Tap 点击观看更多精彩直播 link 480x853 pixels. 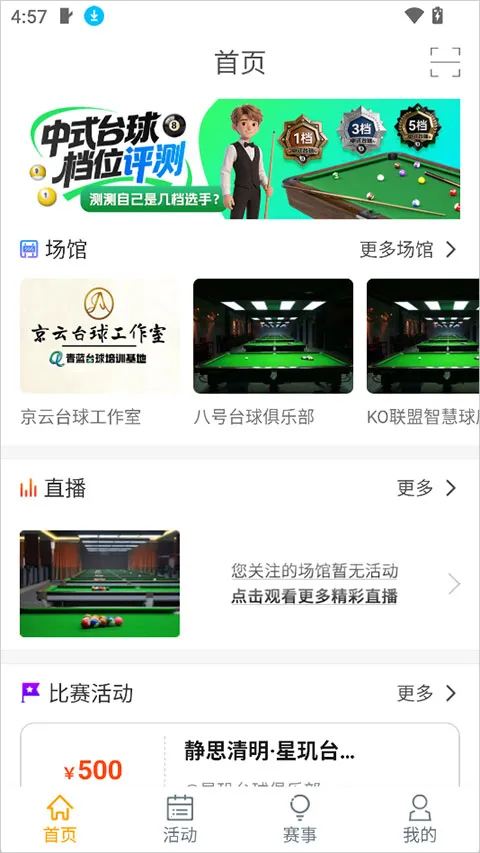(x=314, y=596)
